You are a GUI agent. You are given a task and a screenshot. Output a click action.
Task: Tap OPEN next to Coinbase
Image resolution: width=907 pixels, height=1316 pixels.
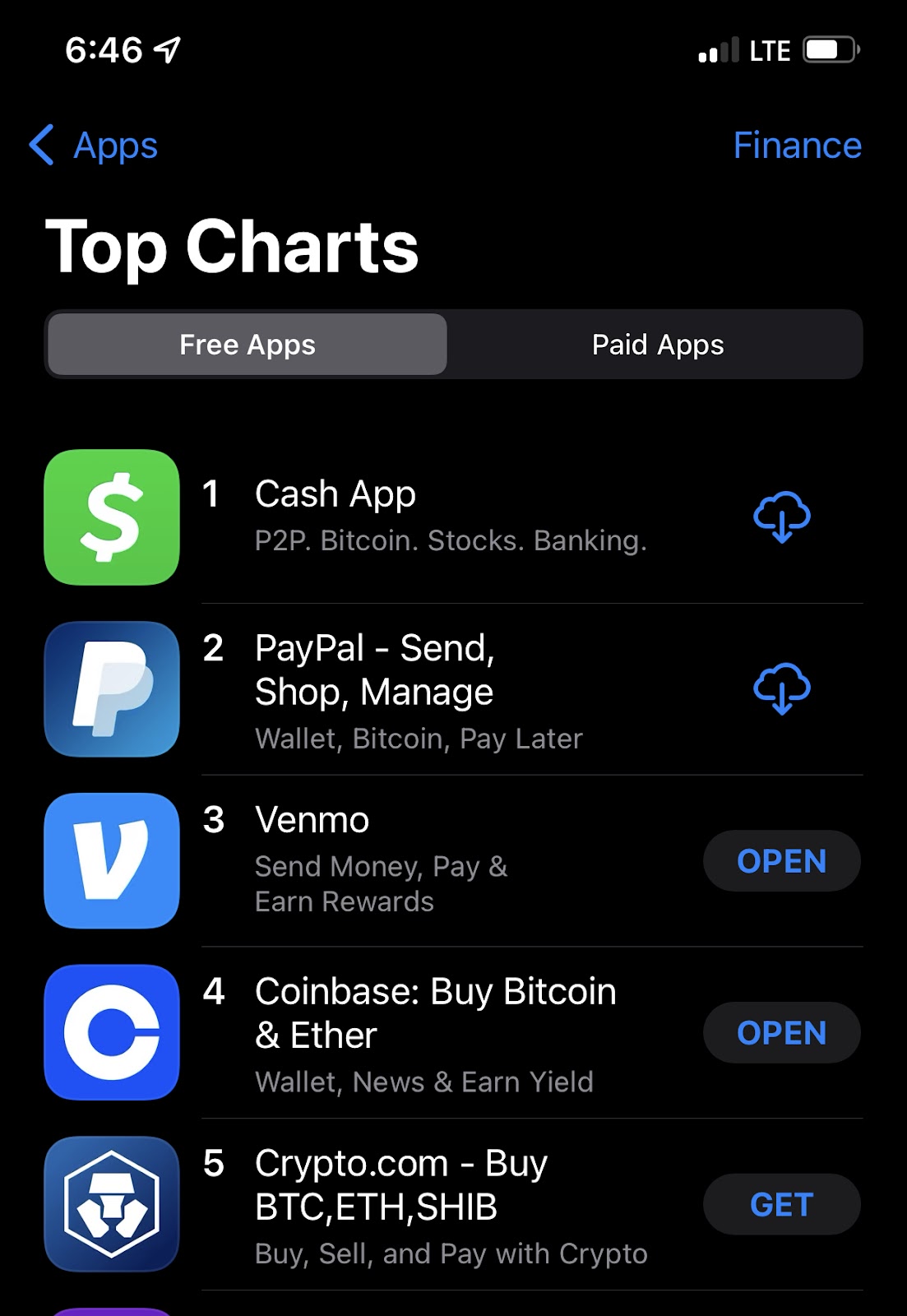781,1033
